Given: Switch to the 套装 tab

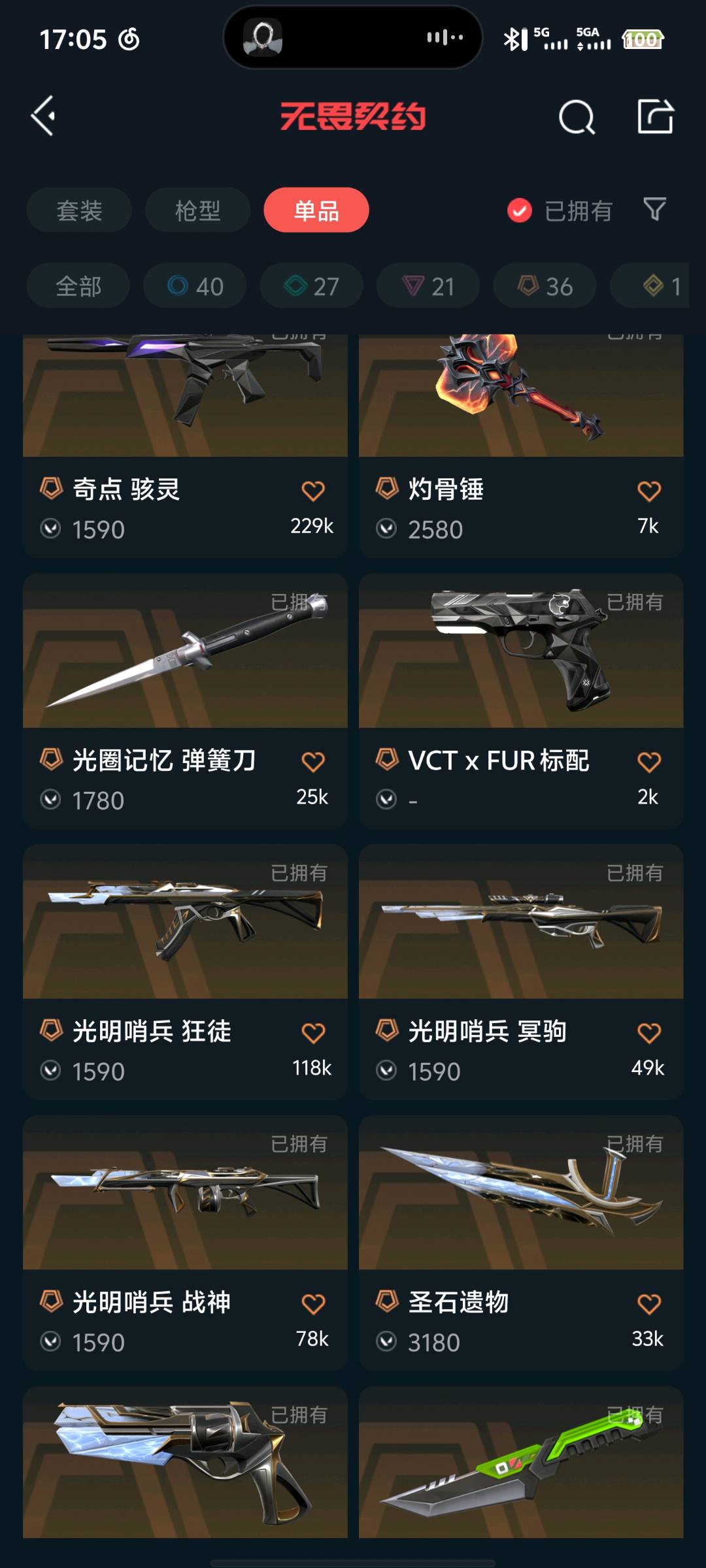Looking at the screenshot, I should pos(79,210).
